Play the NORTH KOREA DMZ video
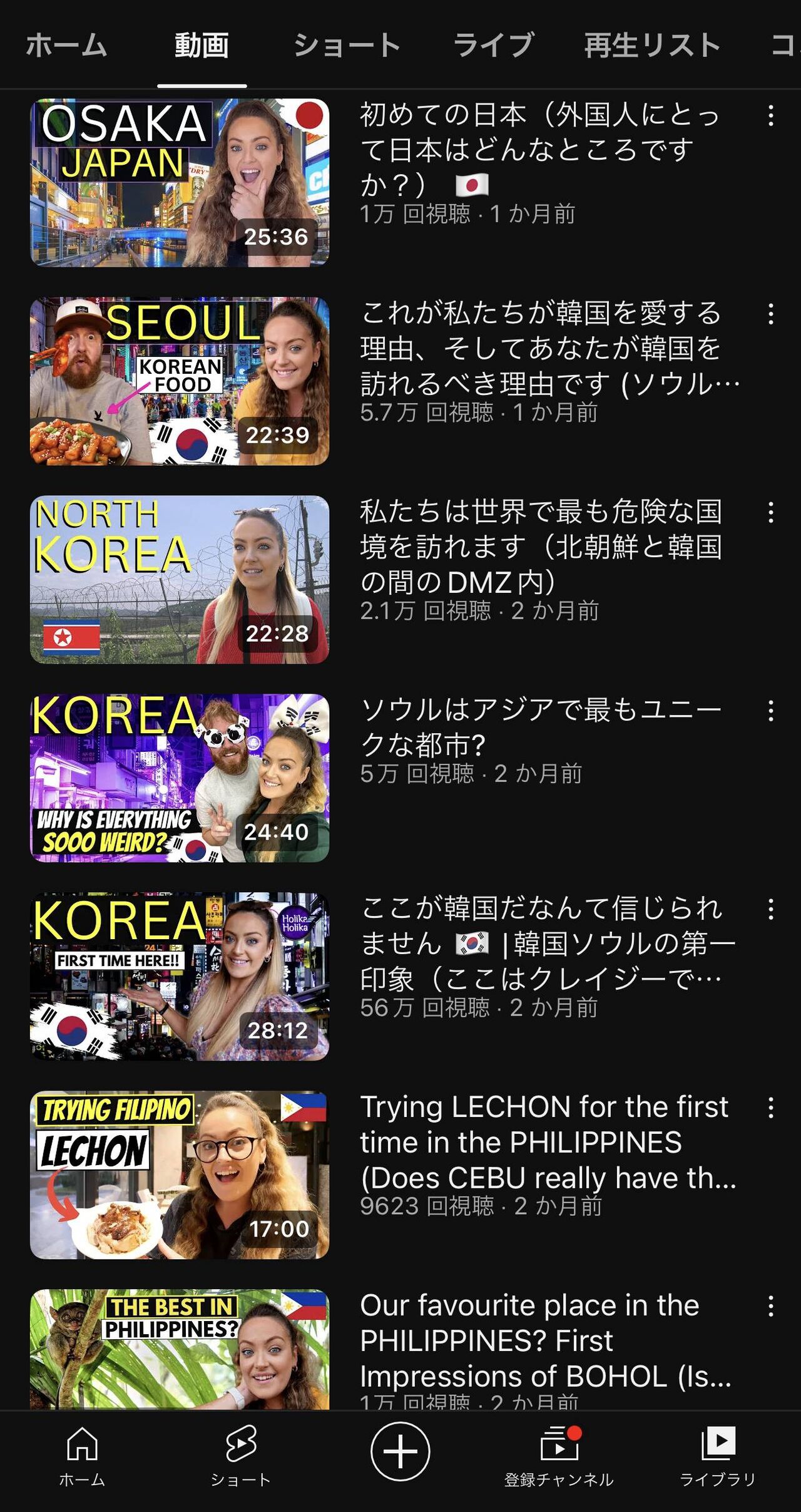This screenshot has width=801, height=1512. (x=180, y=579)
